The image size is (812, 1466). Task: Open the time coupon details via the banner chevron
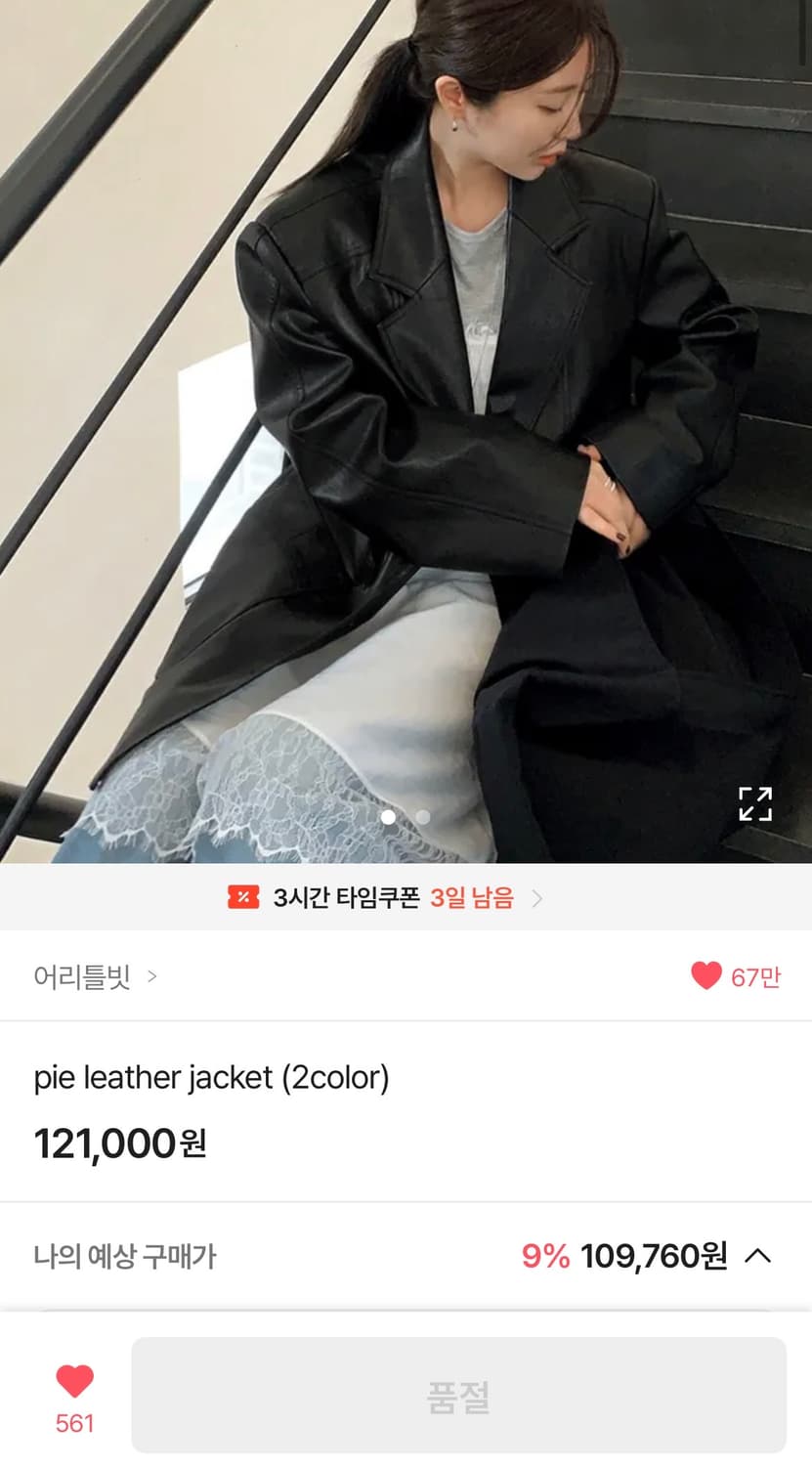[x=536, y=898]
